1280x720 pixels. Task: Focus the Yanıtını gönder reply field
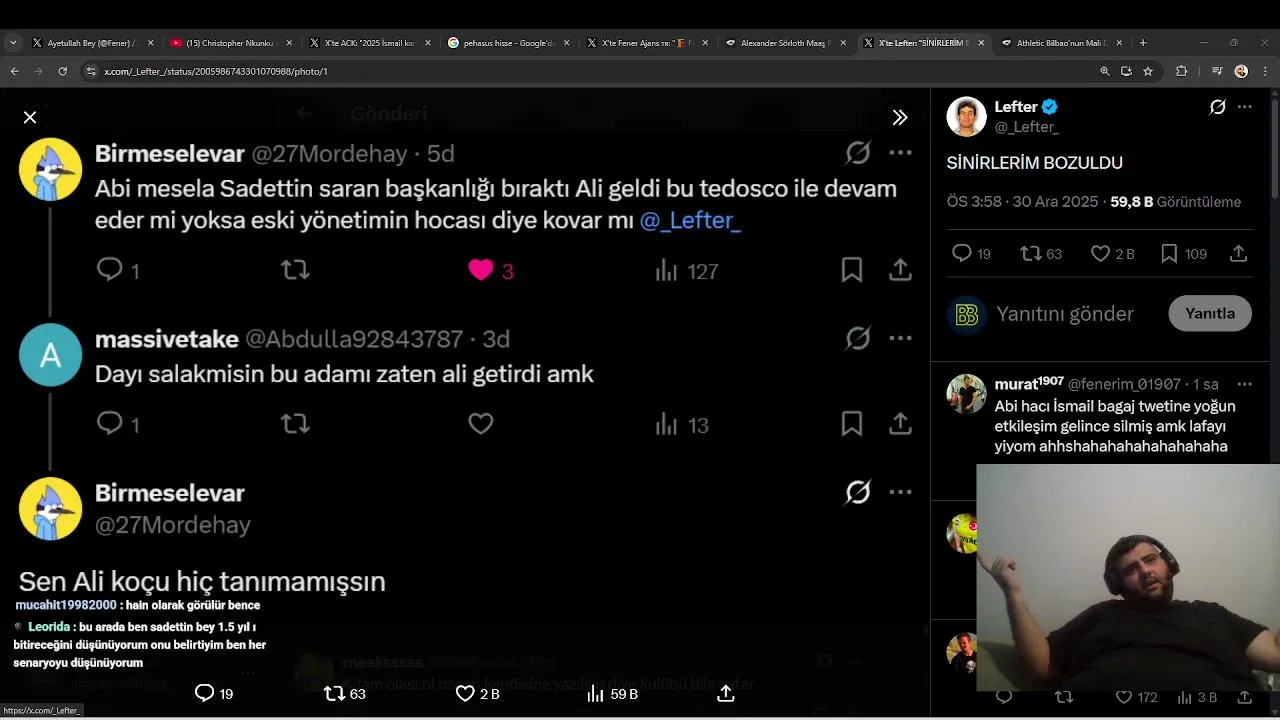pos(1065,314)
